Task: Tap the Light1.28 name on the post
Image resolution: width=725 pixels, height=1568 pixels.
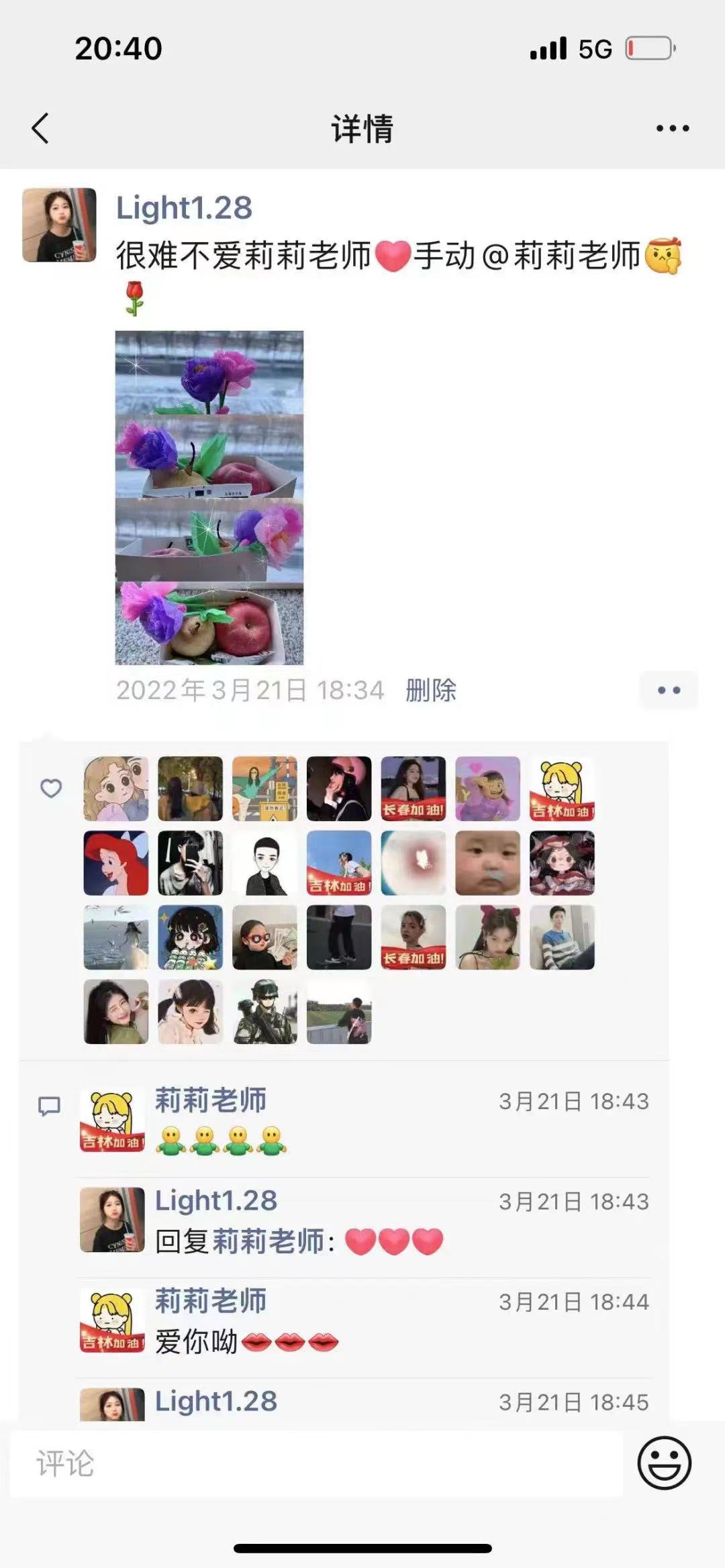Action: (184, 208)
